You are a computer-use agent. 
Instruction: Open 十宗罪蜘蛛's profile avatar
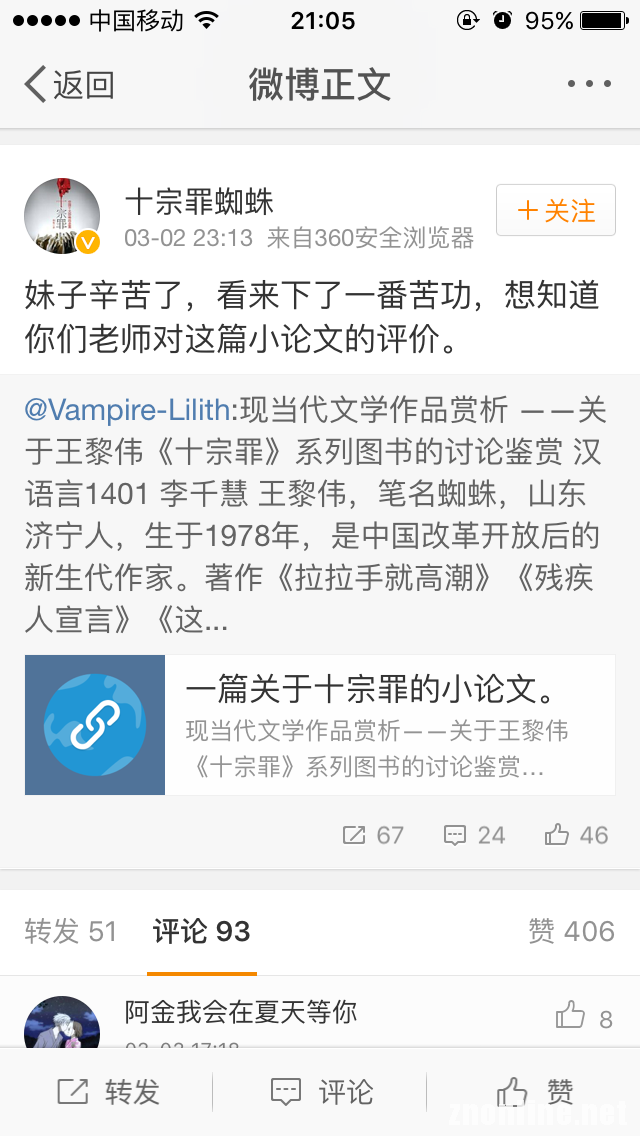[x=62, y=216]
